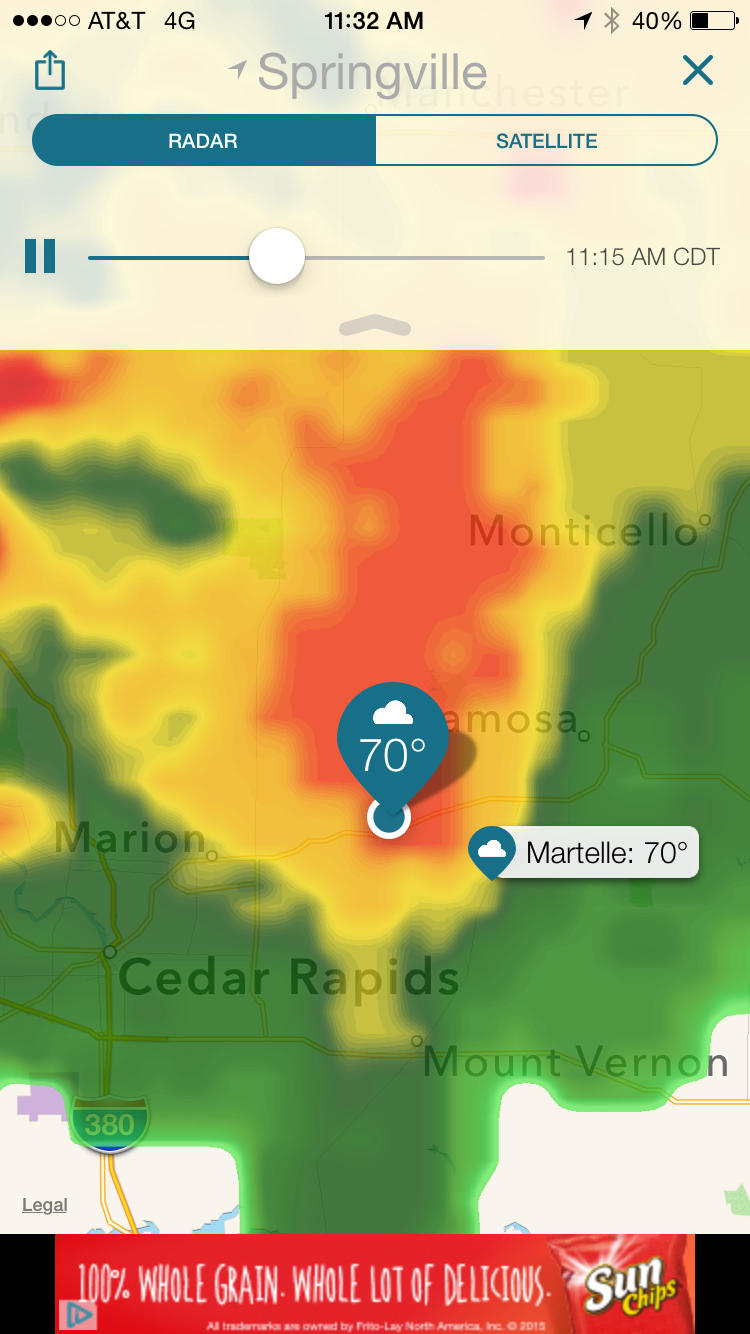
Task: Close the radar map view
Action: click(697, 70)
